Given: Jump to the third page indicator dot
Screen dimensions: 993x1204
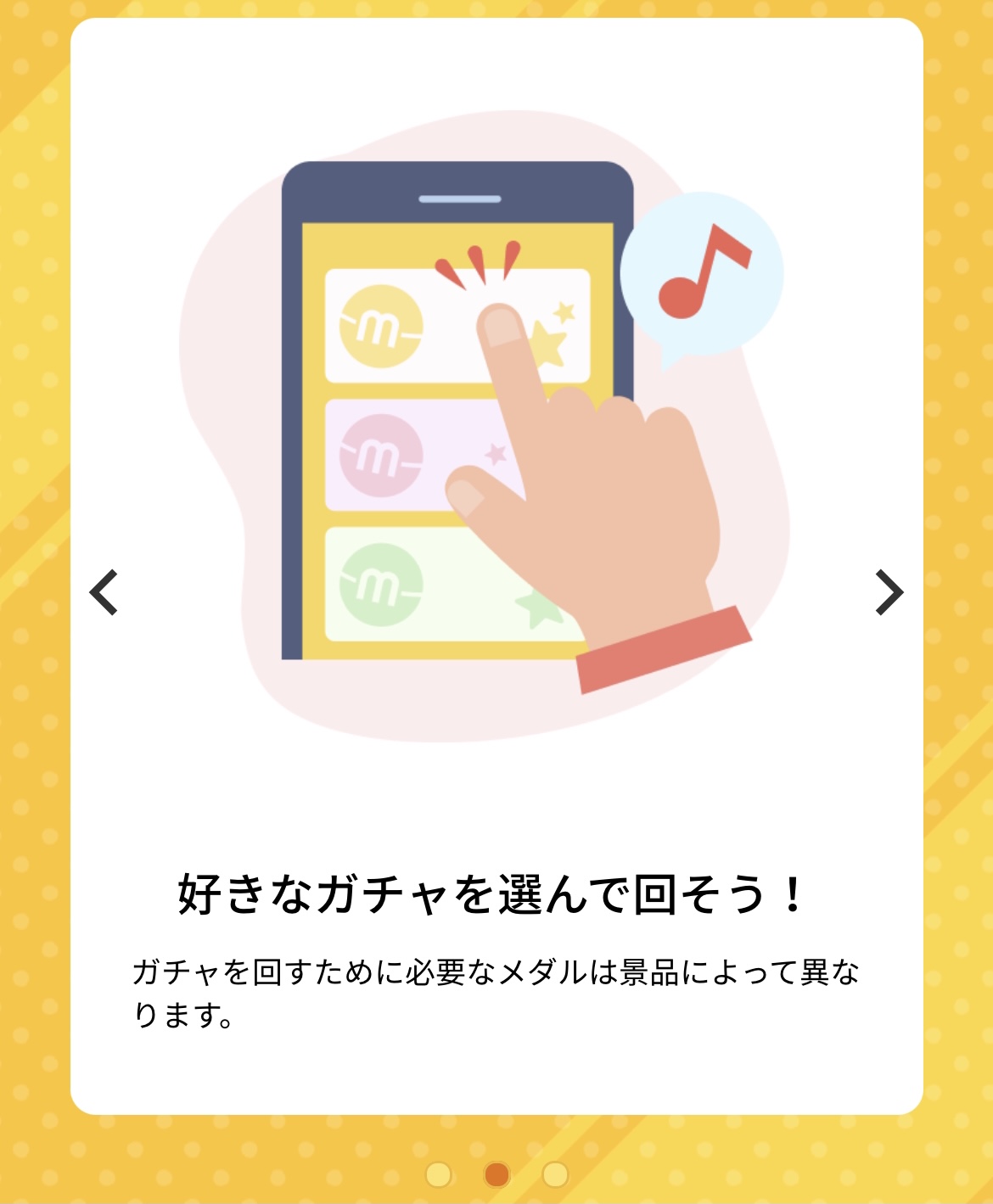Looking at the screenshot, I should [x=555, y=1174].
